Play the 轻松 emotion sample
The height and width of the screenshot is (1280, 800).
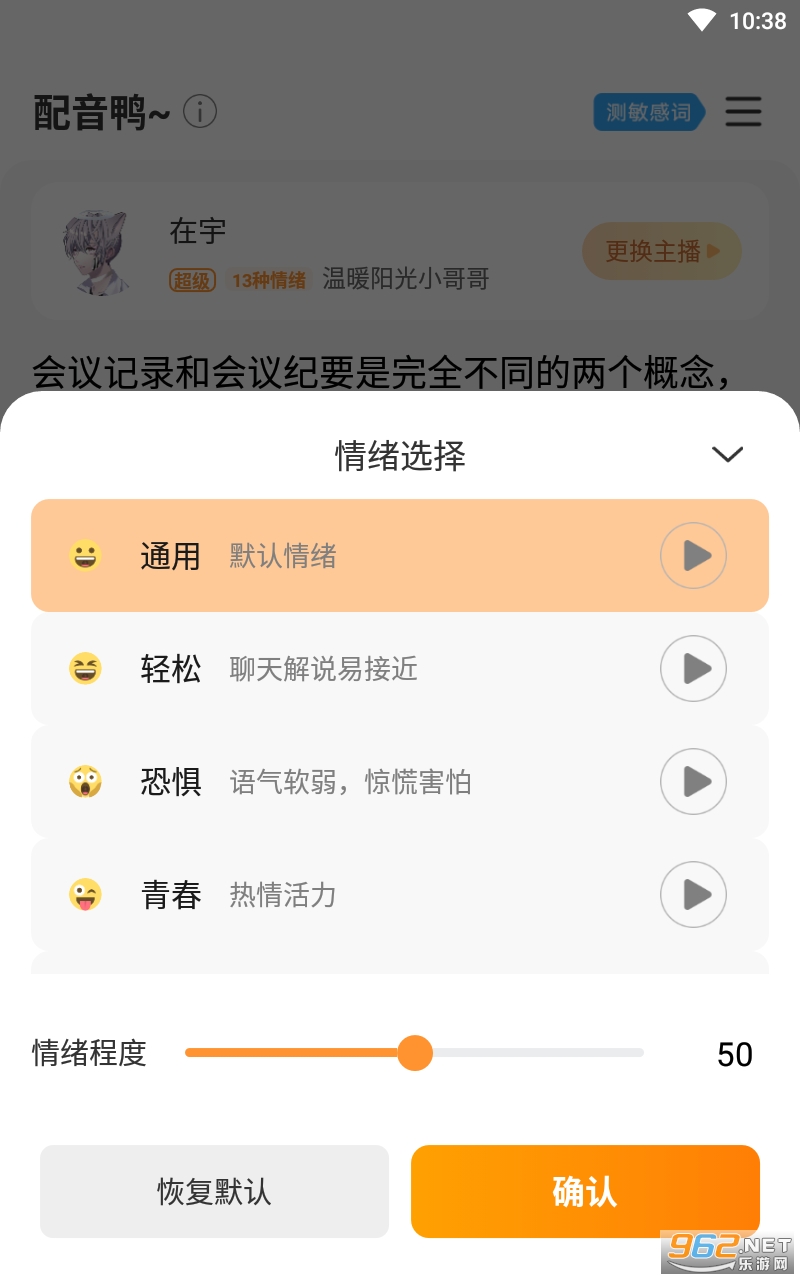click(693, 668)
